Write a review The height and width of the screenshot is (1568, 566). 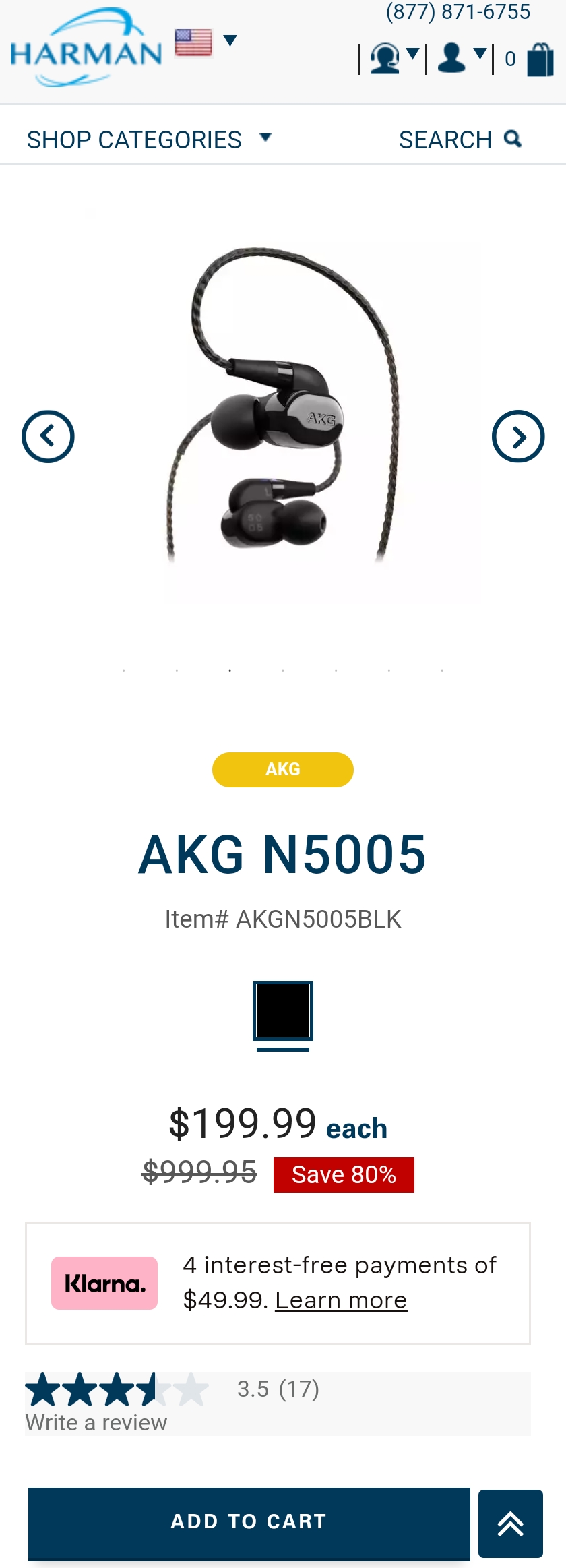click(x=96, y=1422)
